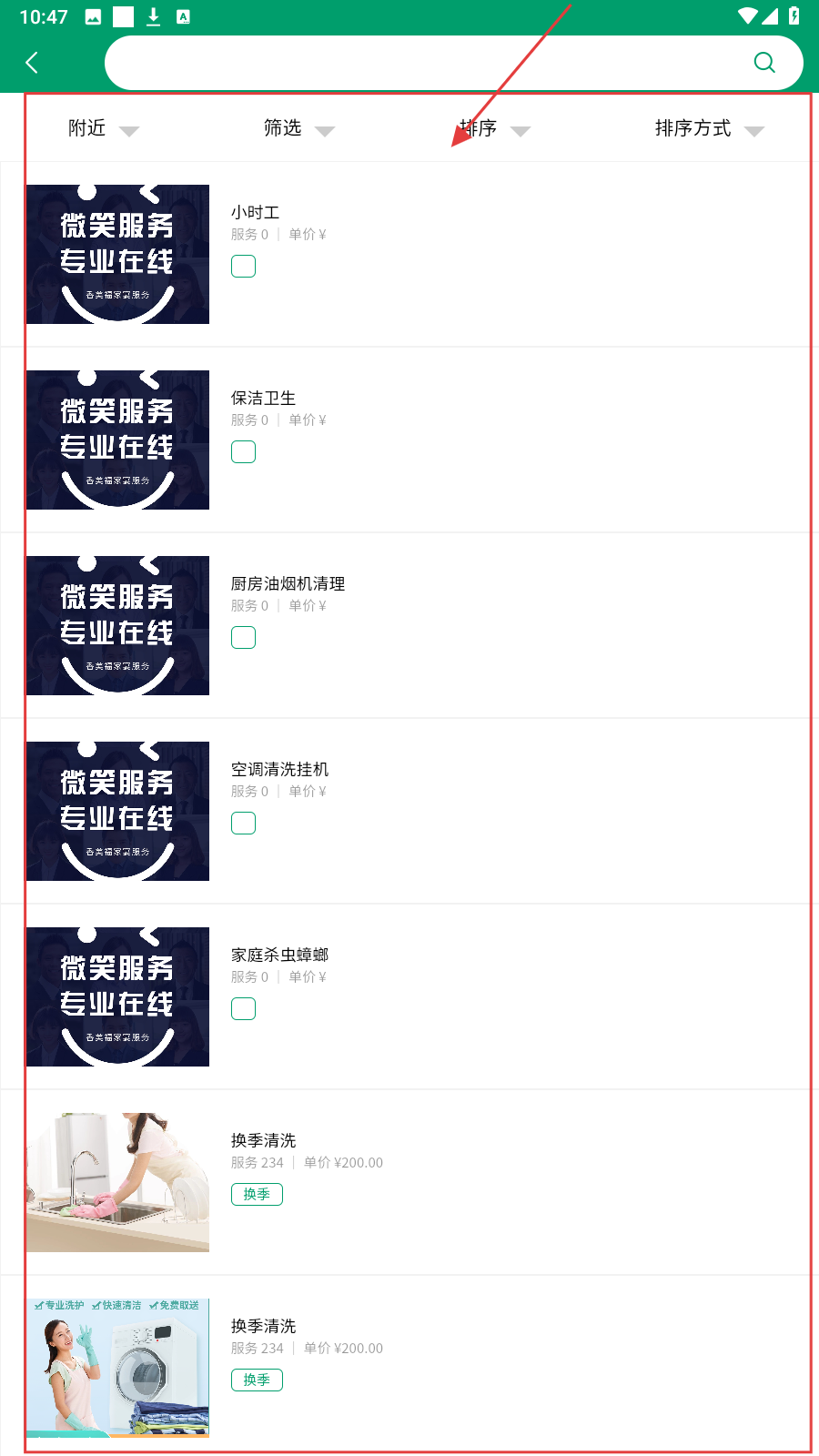Open the 家庭杀虫蟑螂 service
819x1456 pixels.
(409, 996)
